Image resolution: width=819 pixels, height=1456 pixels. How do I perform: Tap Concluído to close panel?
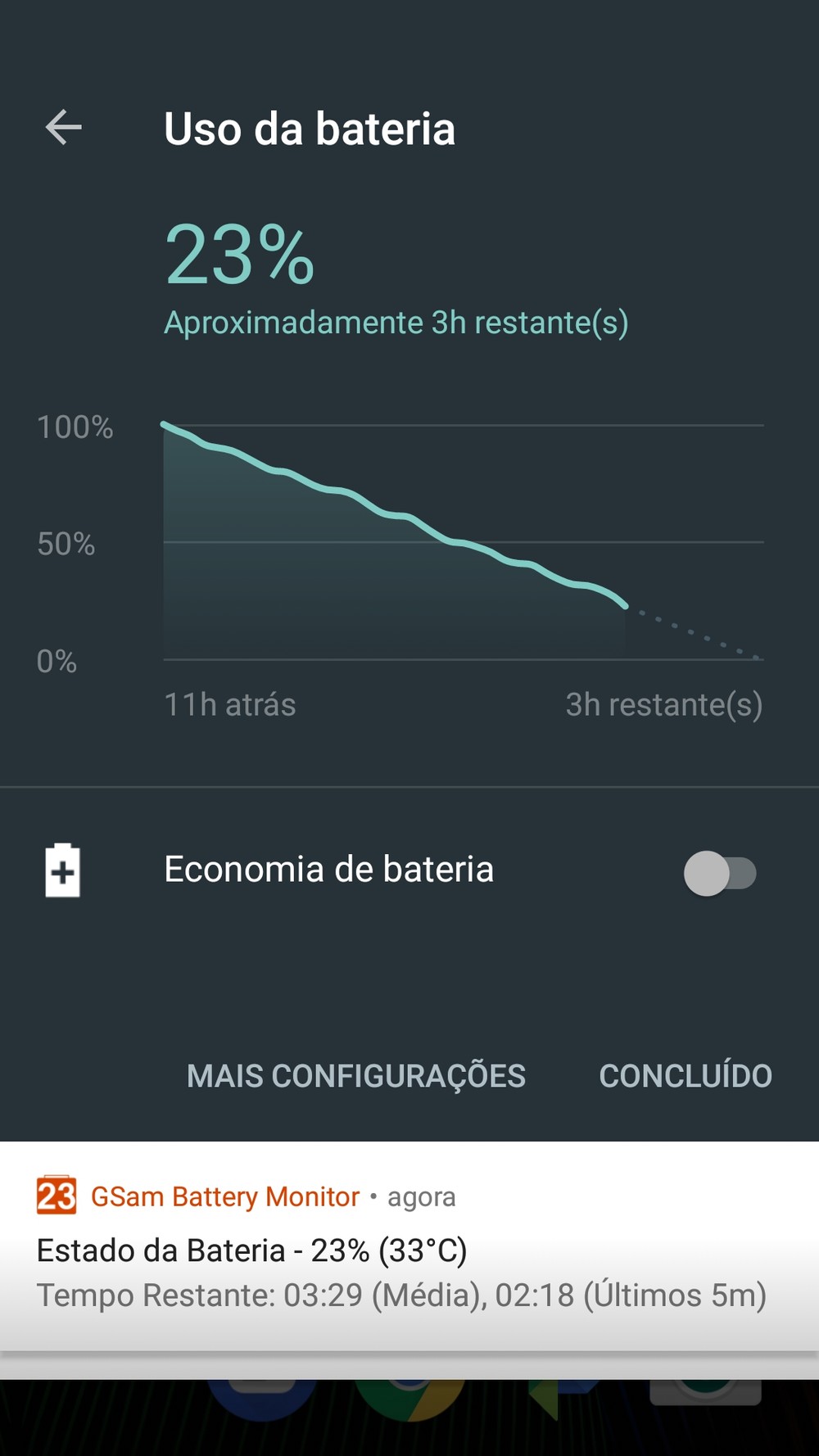pos(686,1076)
